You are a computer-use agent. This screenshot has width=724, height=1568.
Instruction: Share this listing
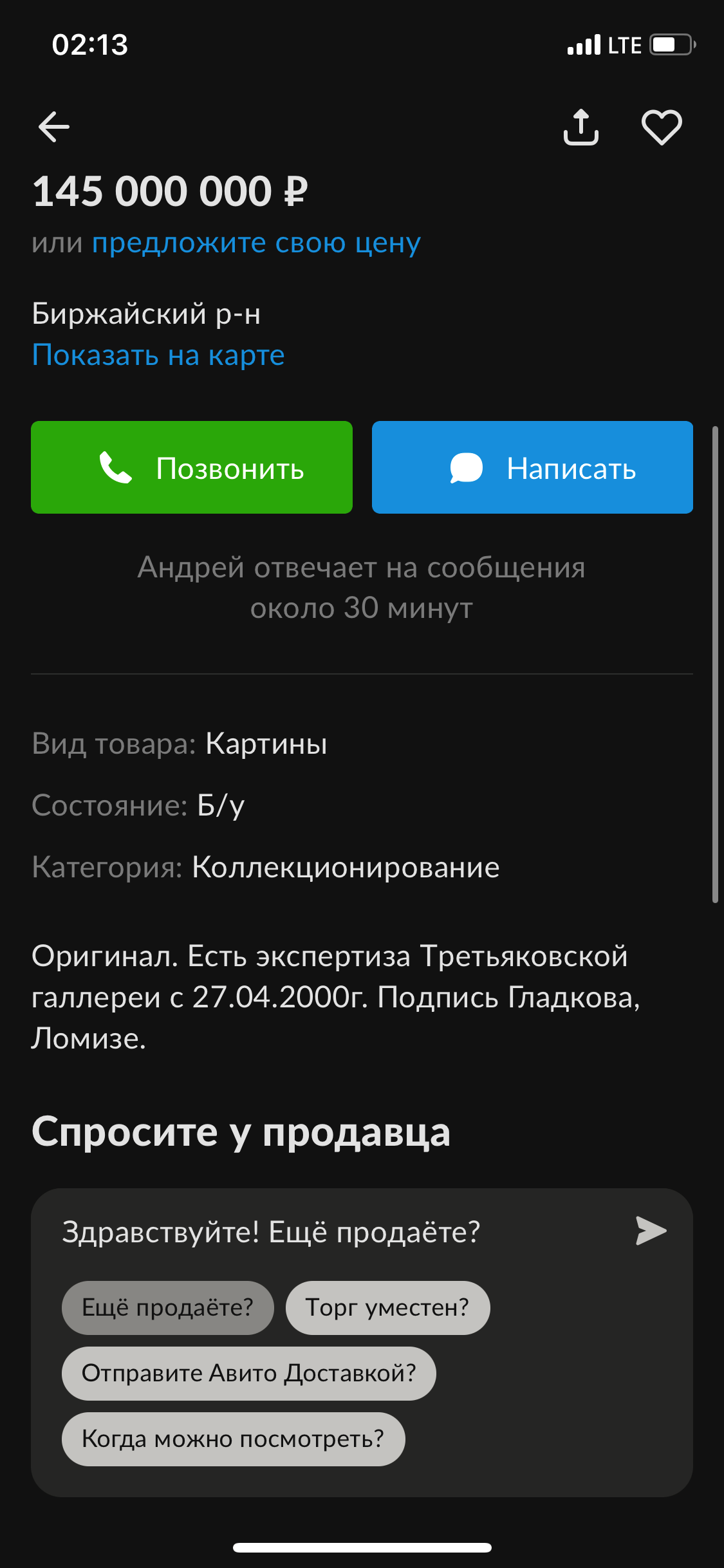[x=580, y=127]
